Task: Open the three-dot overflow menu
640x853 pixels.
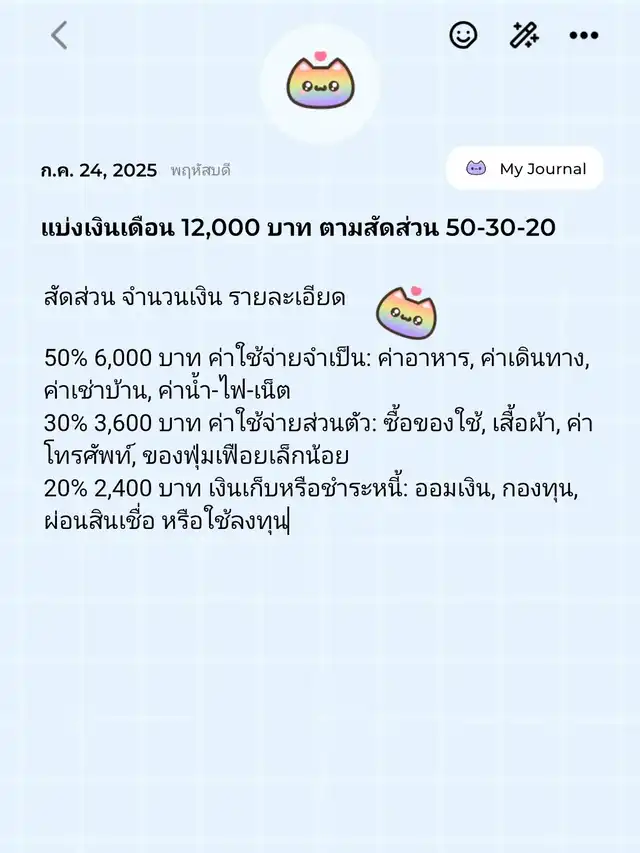Action: 584,36
